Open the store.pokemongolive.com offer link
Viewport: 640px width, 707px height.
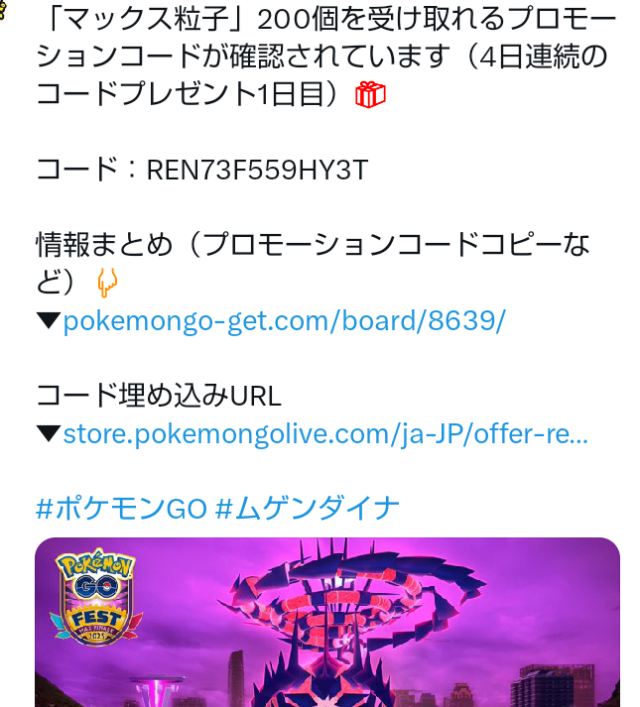point(325,435)
